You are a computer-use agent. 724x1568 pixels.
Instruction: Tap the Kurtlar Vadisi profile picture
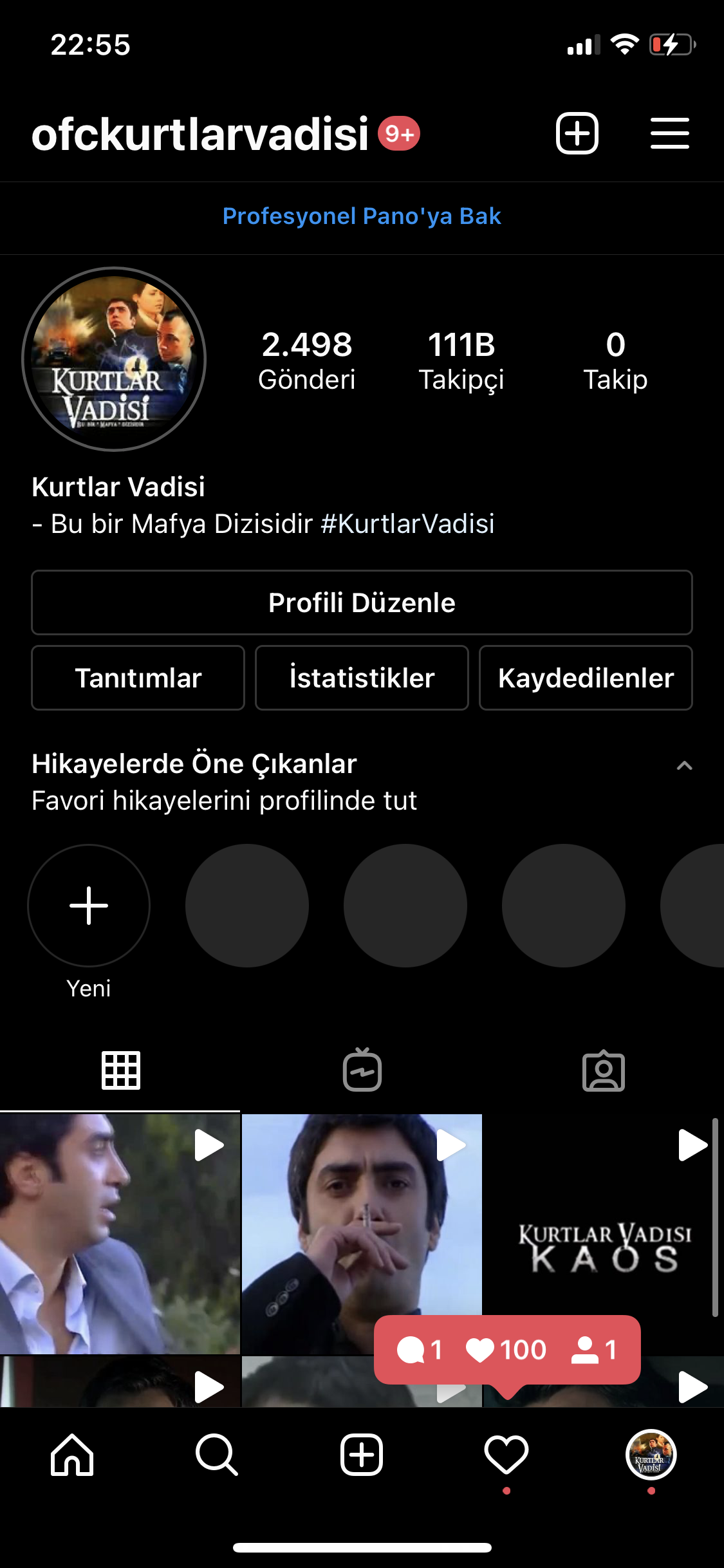pos(114,359)
